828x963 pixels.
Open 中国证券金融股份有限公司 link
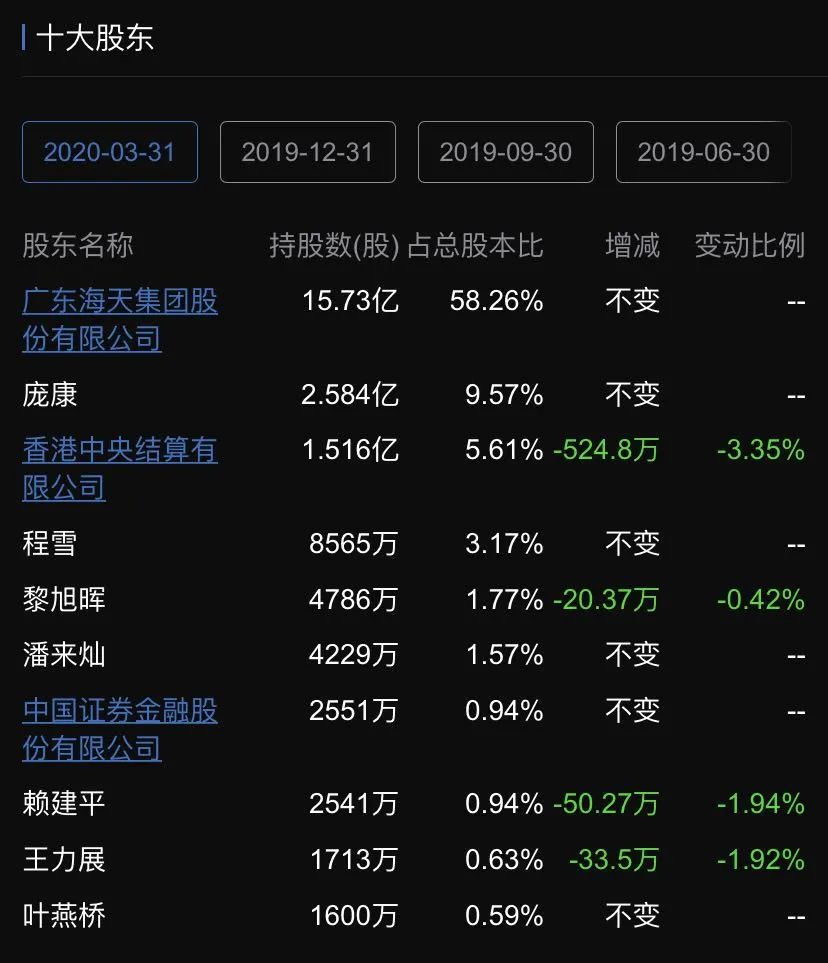pos(120,730)
